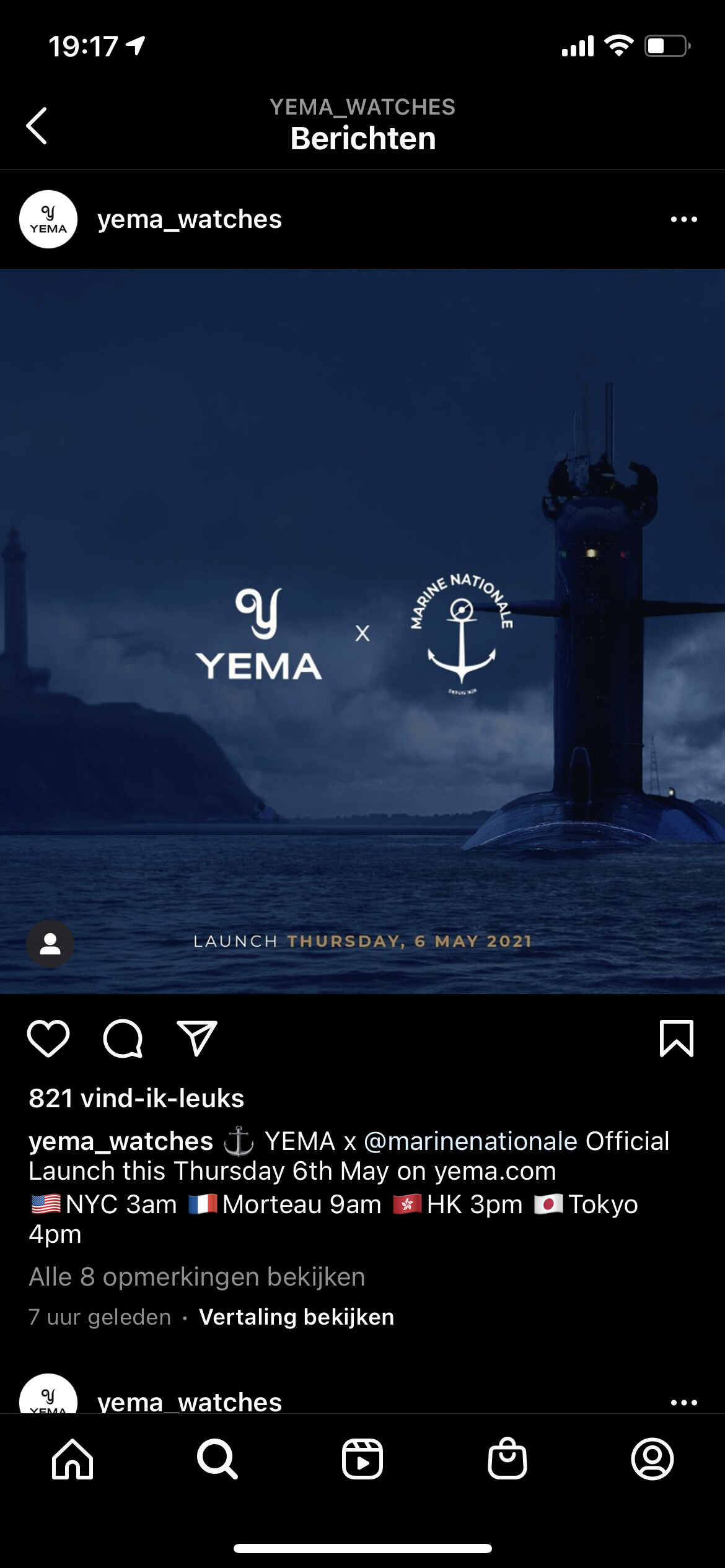View the 821 vind-ik-leuks list
Viewport: 725px width, 1568px height.
136,1099
